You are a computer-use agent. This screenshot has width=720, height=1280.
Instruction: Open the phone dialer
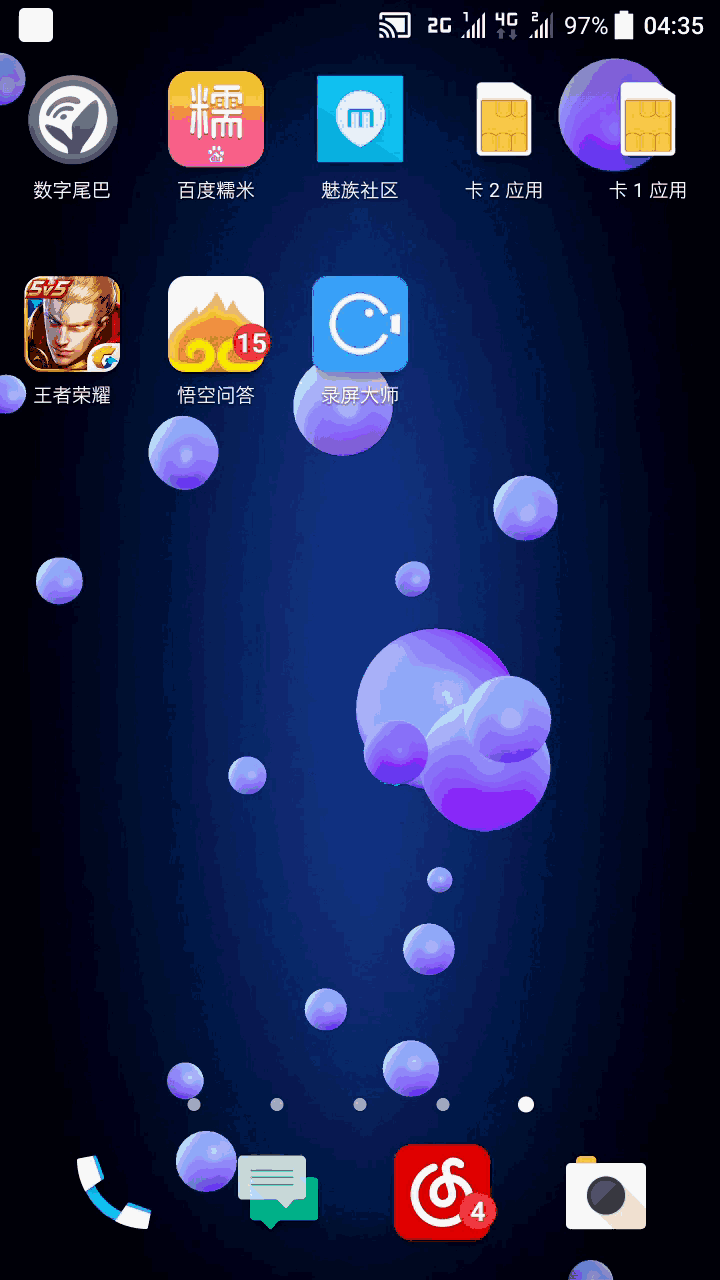[x=113, y=1192]
